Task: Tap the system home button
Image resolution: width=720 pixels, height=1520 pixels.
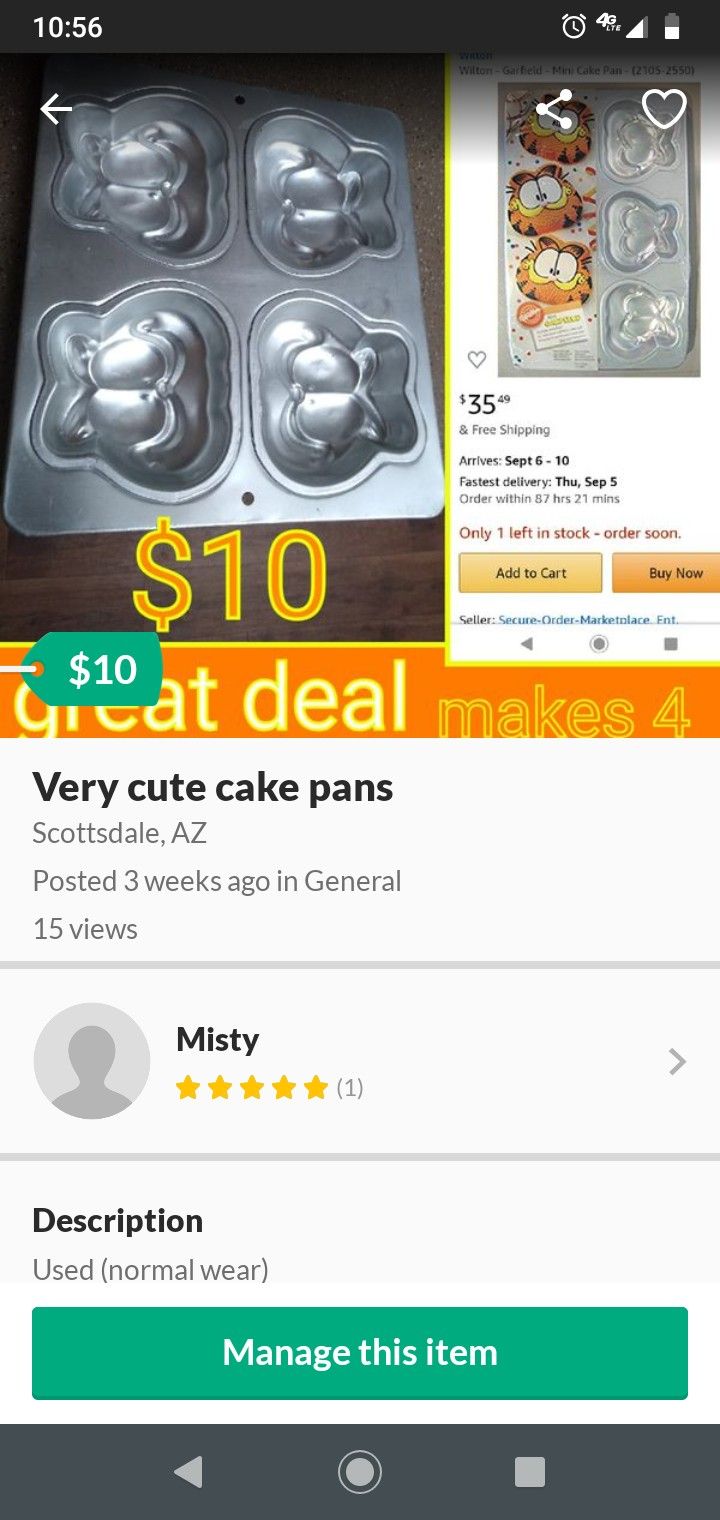Action: coord(360,1471)
